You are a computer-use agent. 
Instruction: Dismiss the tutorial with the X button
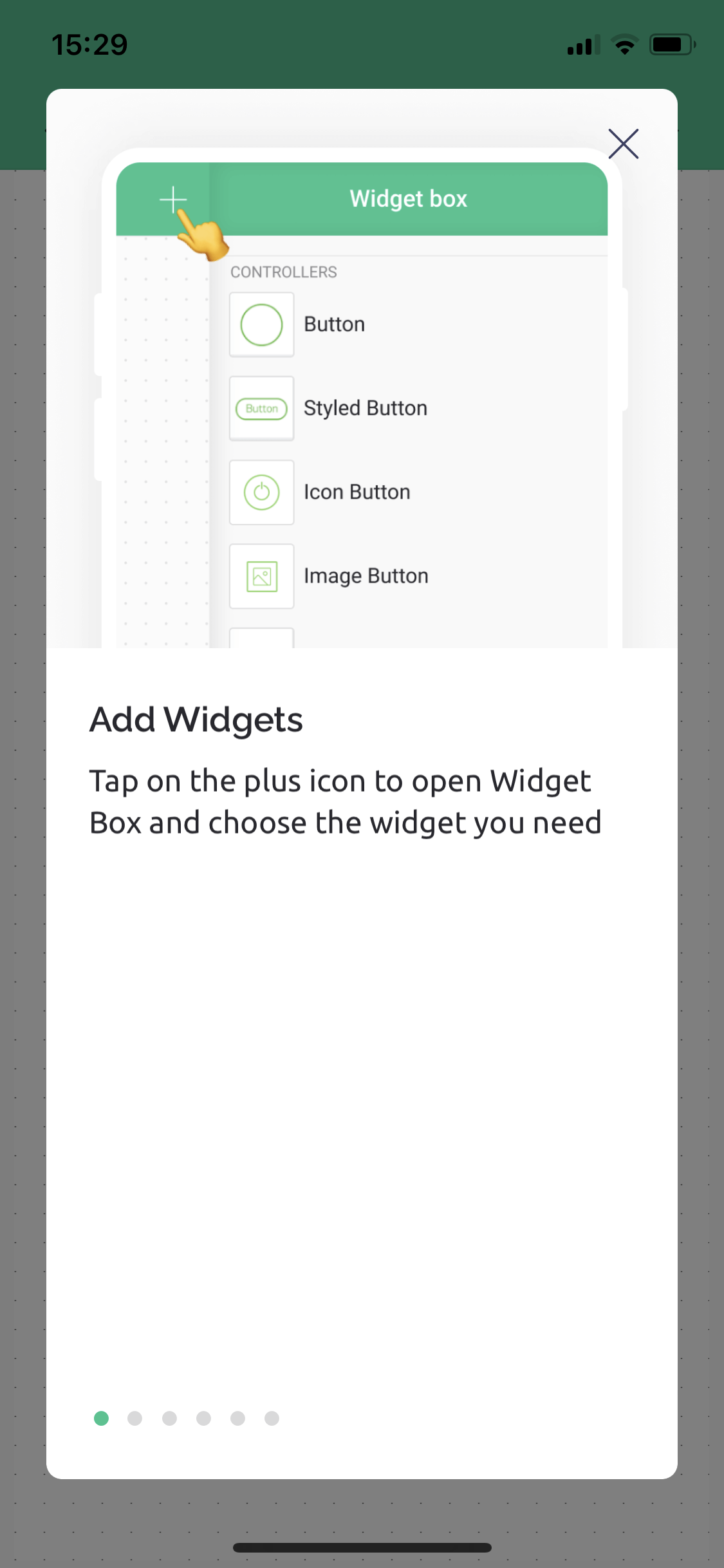622,144
